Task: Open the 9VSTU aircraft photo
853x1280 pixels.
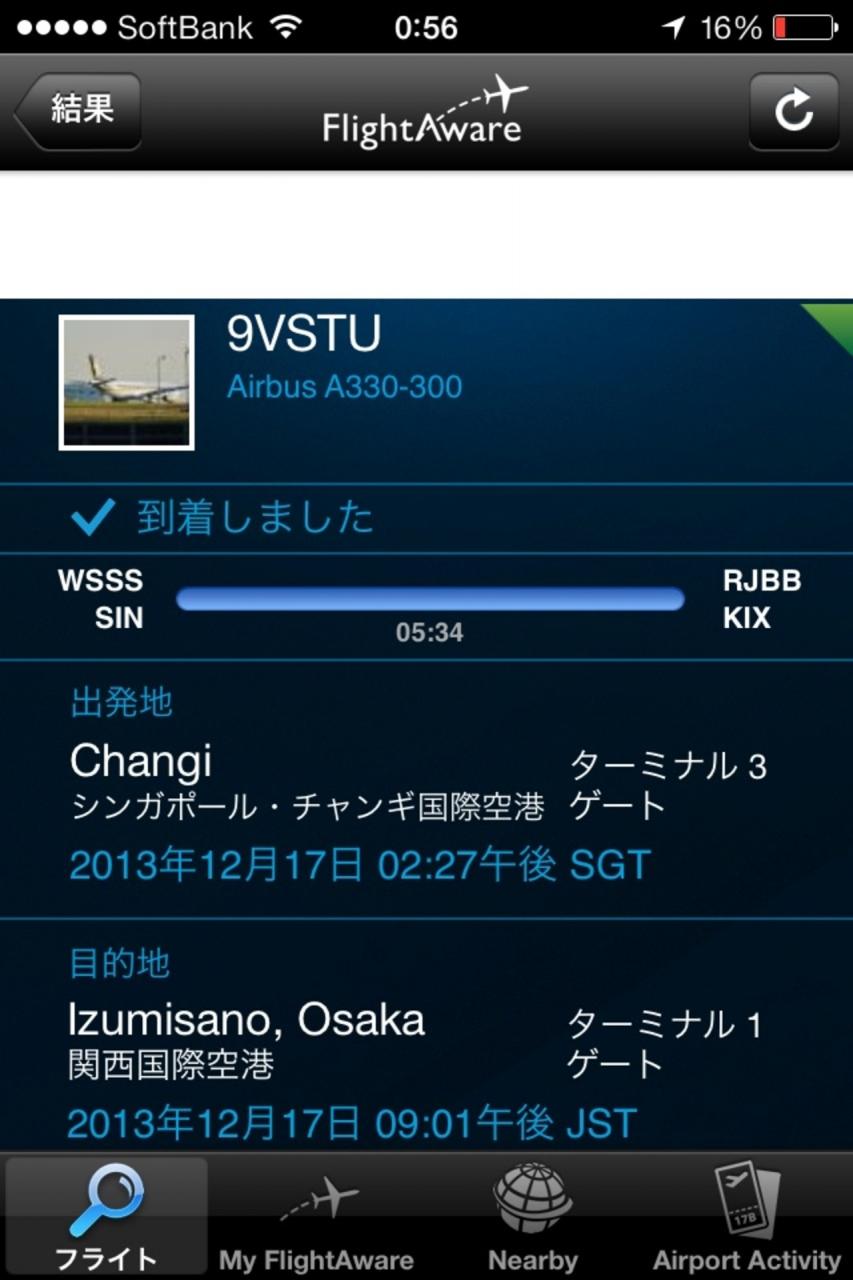Action: click(126, 383)
